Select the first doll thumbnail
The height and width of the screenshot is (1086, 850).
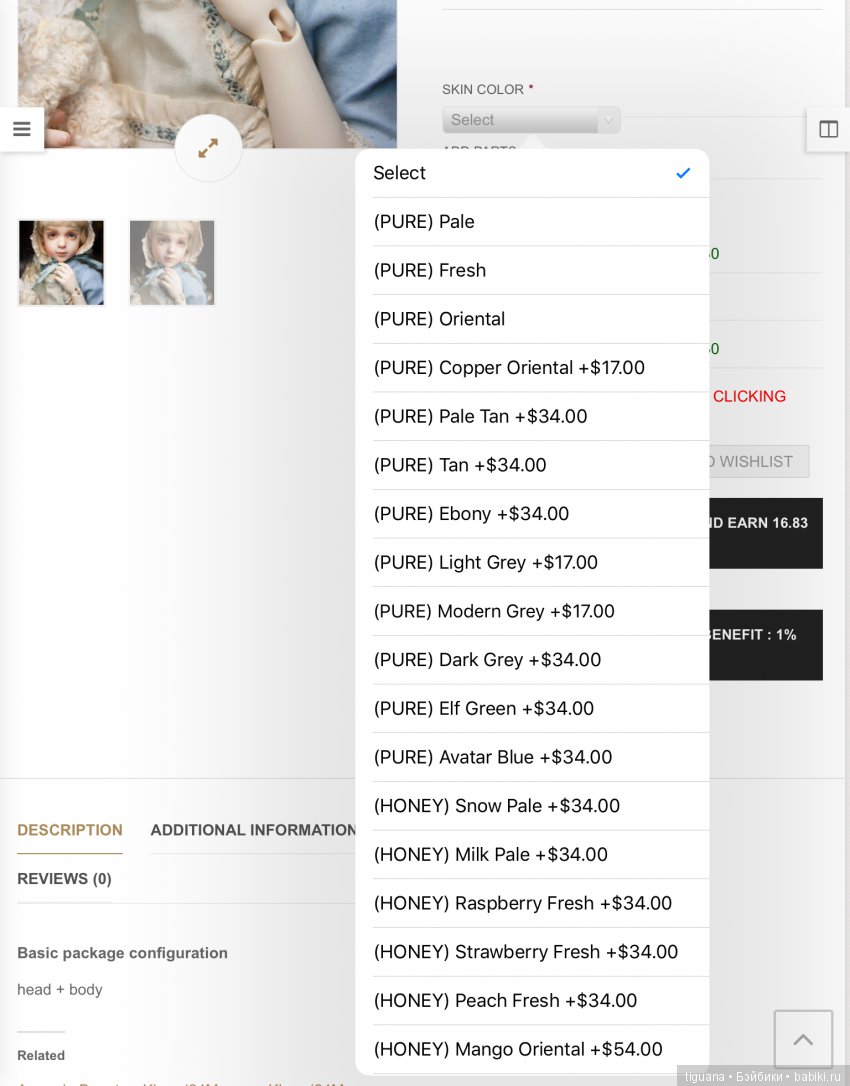point(61,263)
